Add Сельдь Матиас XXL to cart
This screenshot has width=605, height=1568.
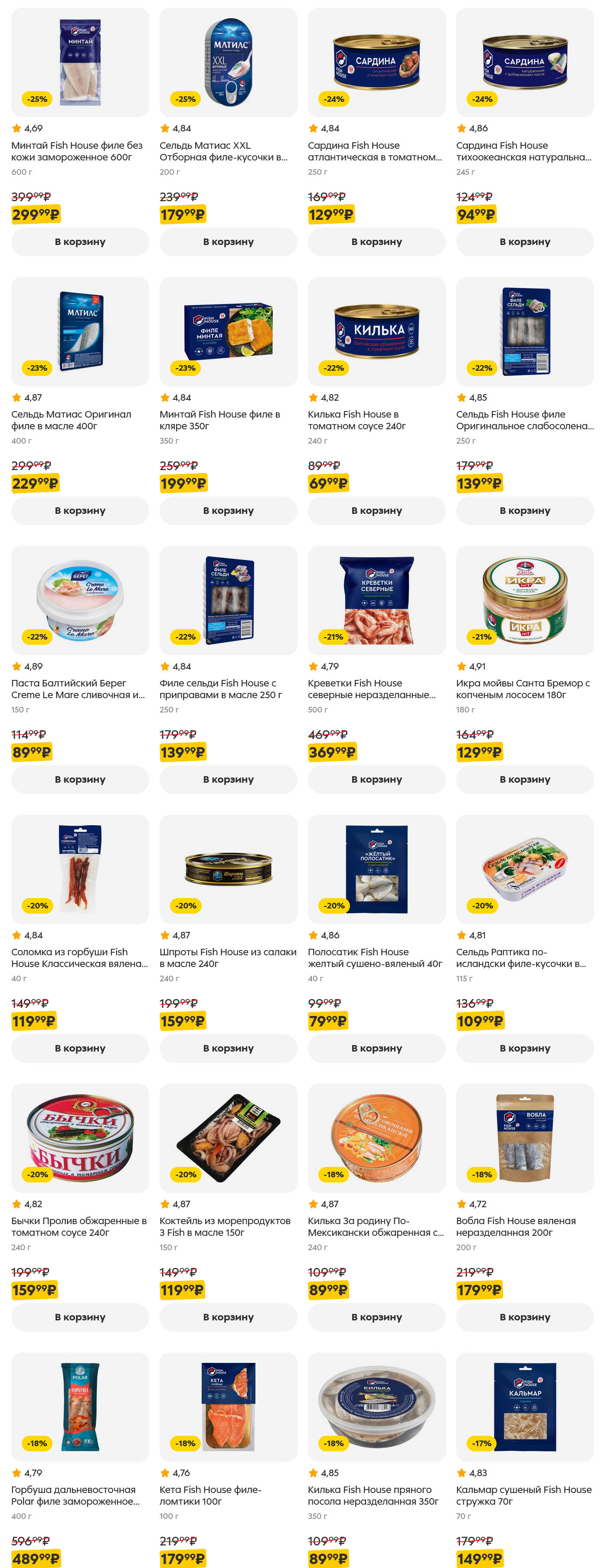[228, 242]
